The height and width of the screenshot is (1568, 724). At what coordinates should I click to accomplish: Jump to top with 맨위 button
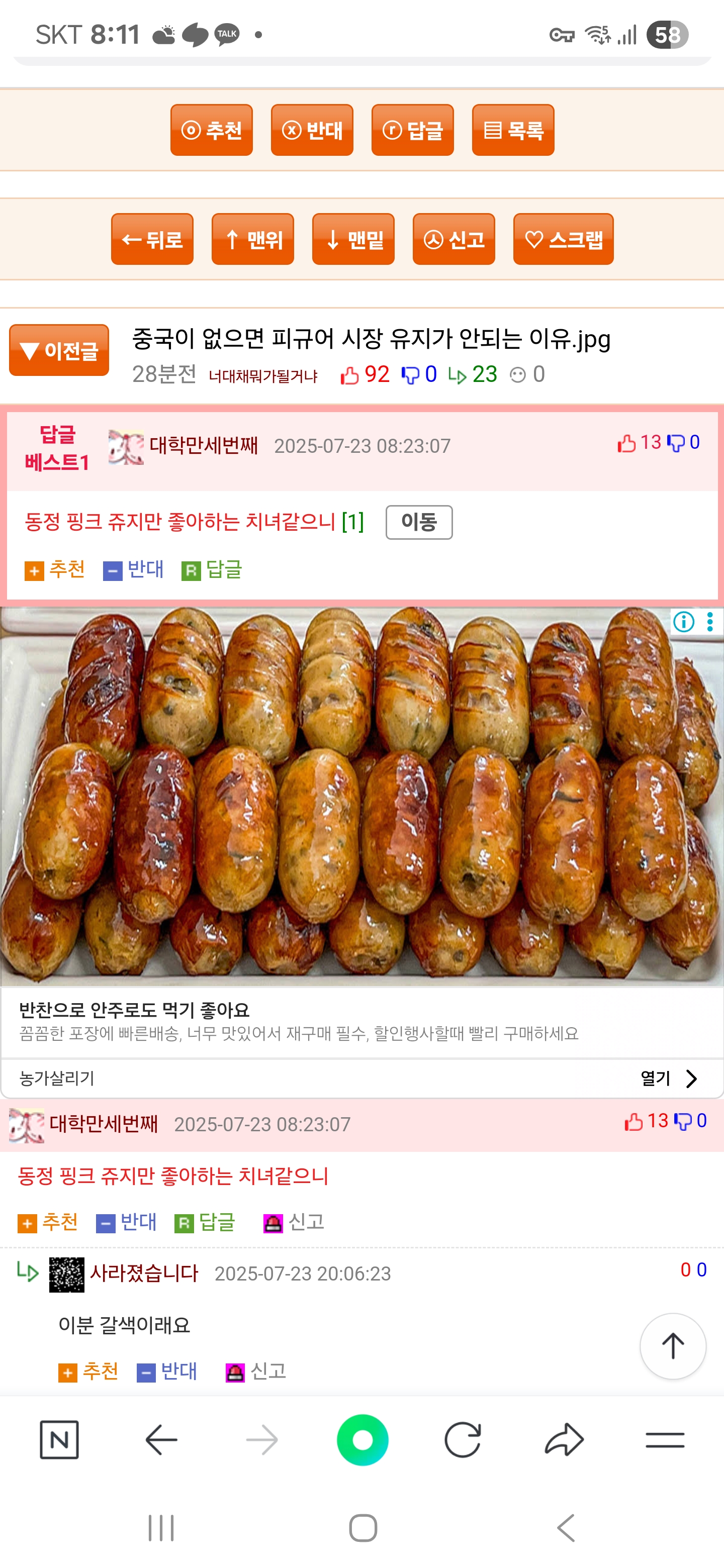coord(253,239)
